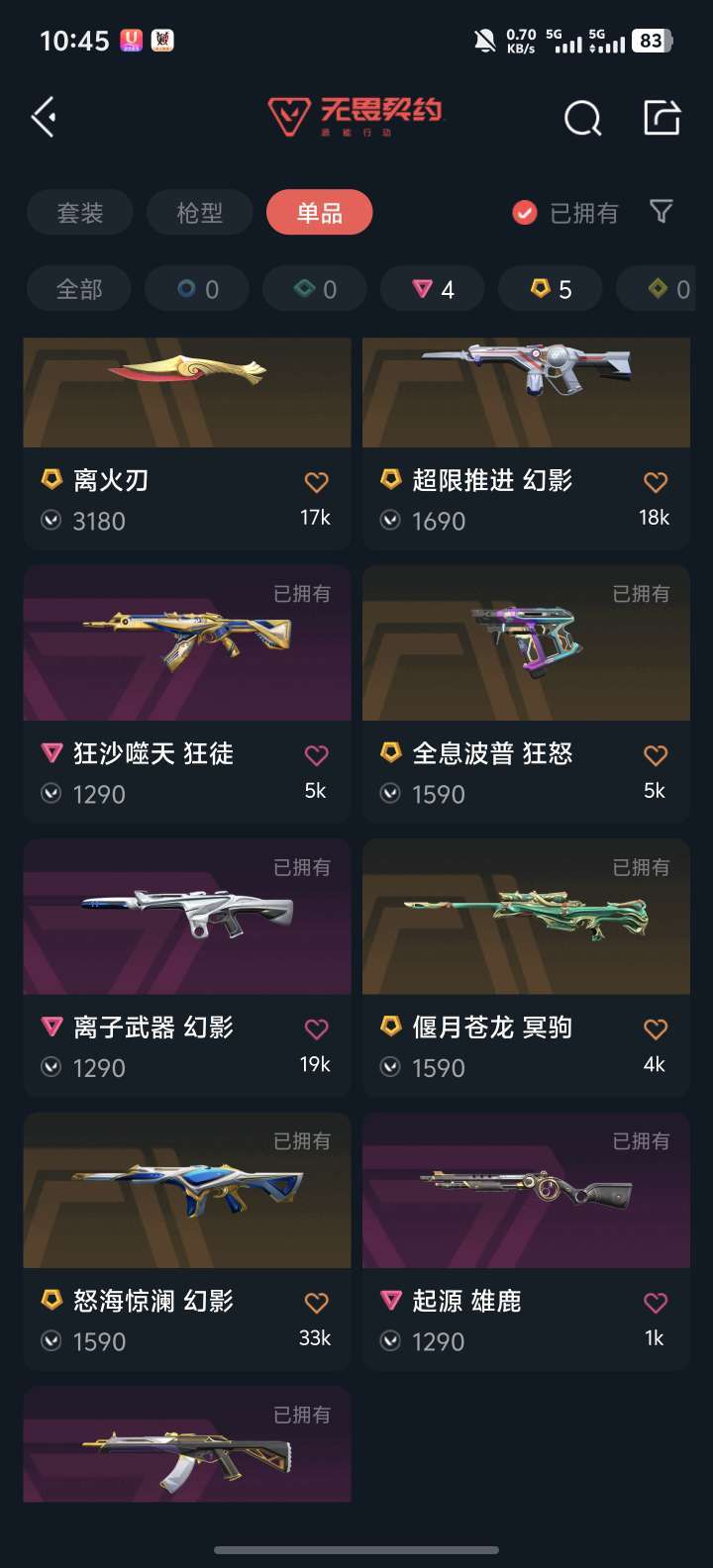Select the blue tier filter showing 0

(x=196, y=288)
